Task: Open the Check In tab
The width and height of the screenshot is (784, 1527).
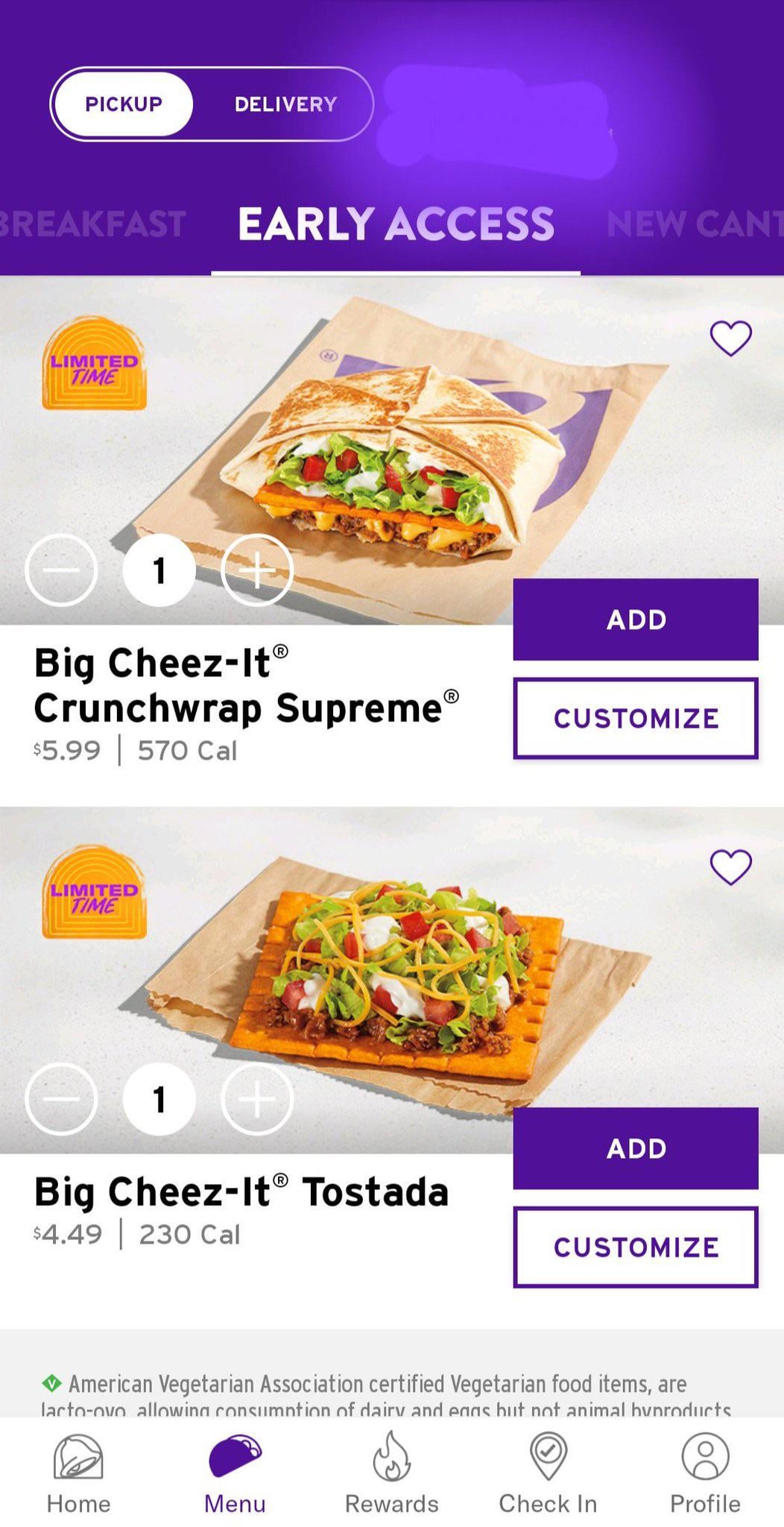Action: [548, 1473]
